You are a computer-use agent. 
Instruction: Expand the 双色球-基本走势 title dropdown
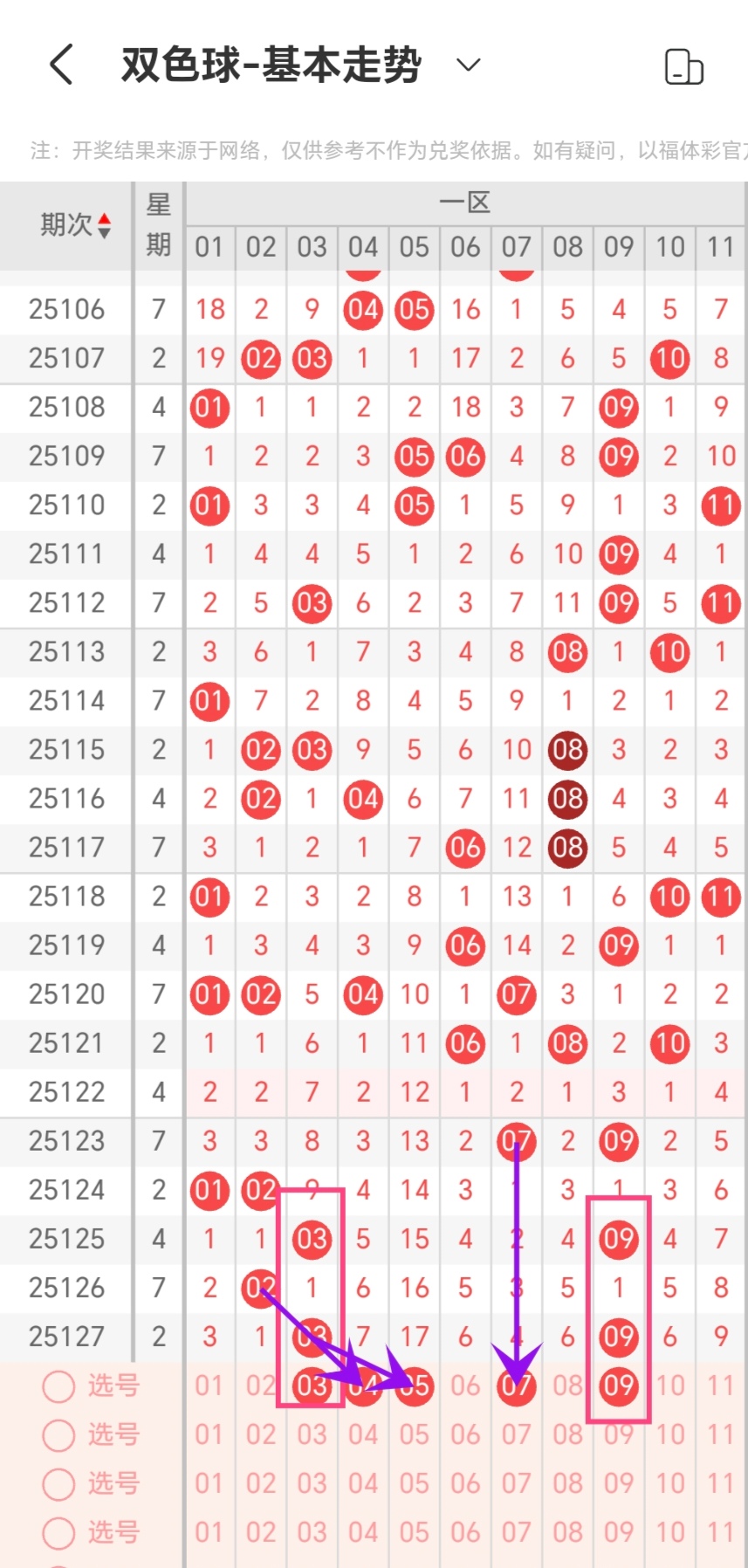(469, 65)
